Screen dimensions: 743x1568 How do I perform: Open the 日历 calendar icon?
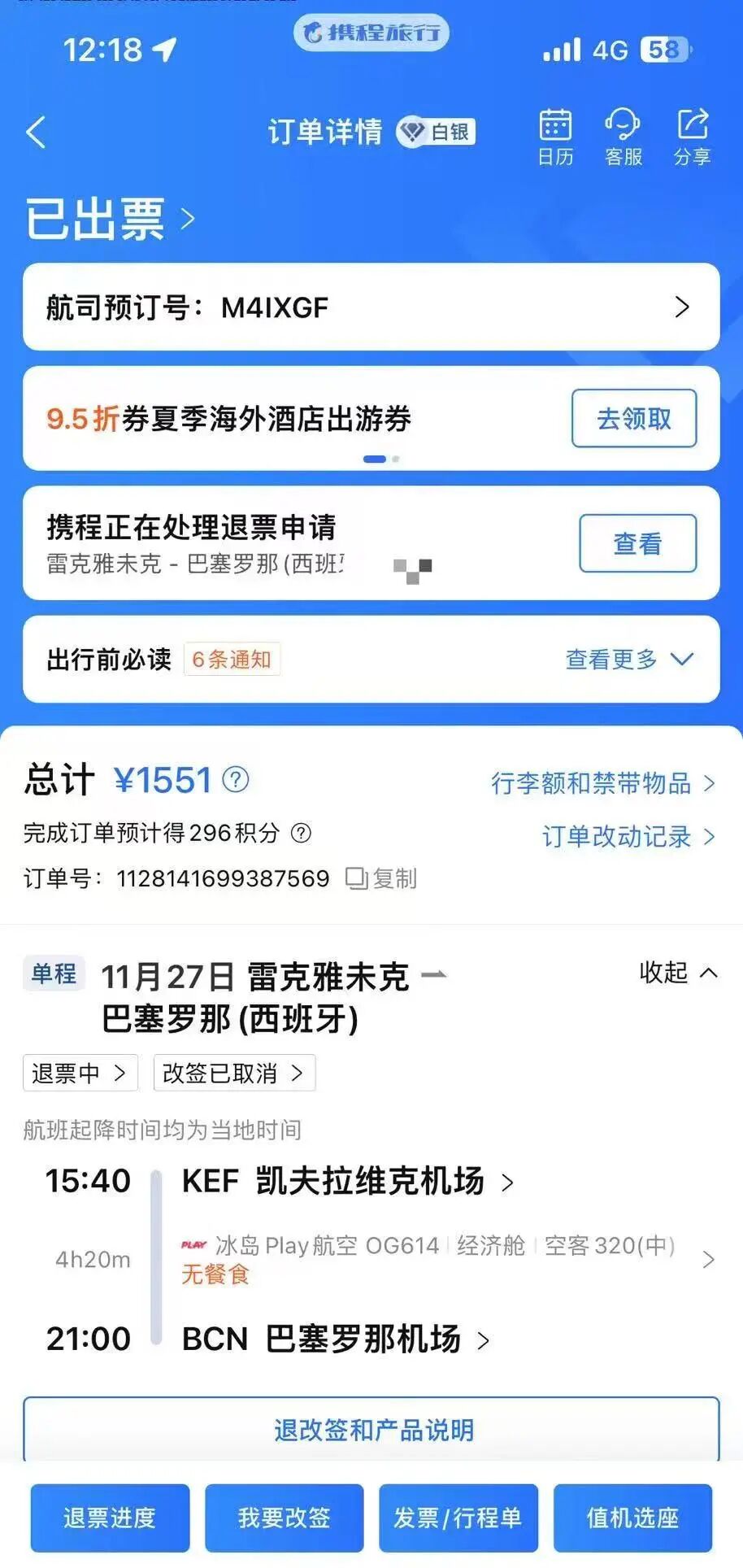click(555, 137)
